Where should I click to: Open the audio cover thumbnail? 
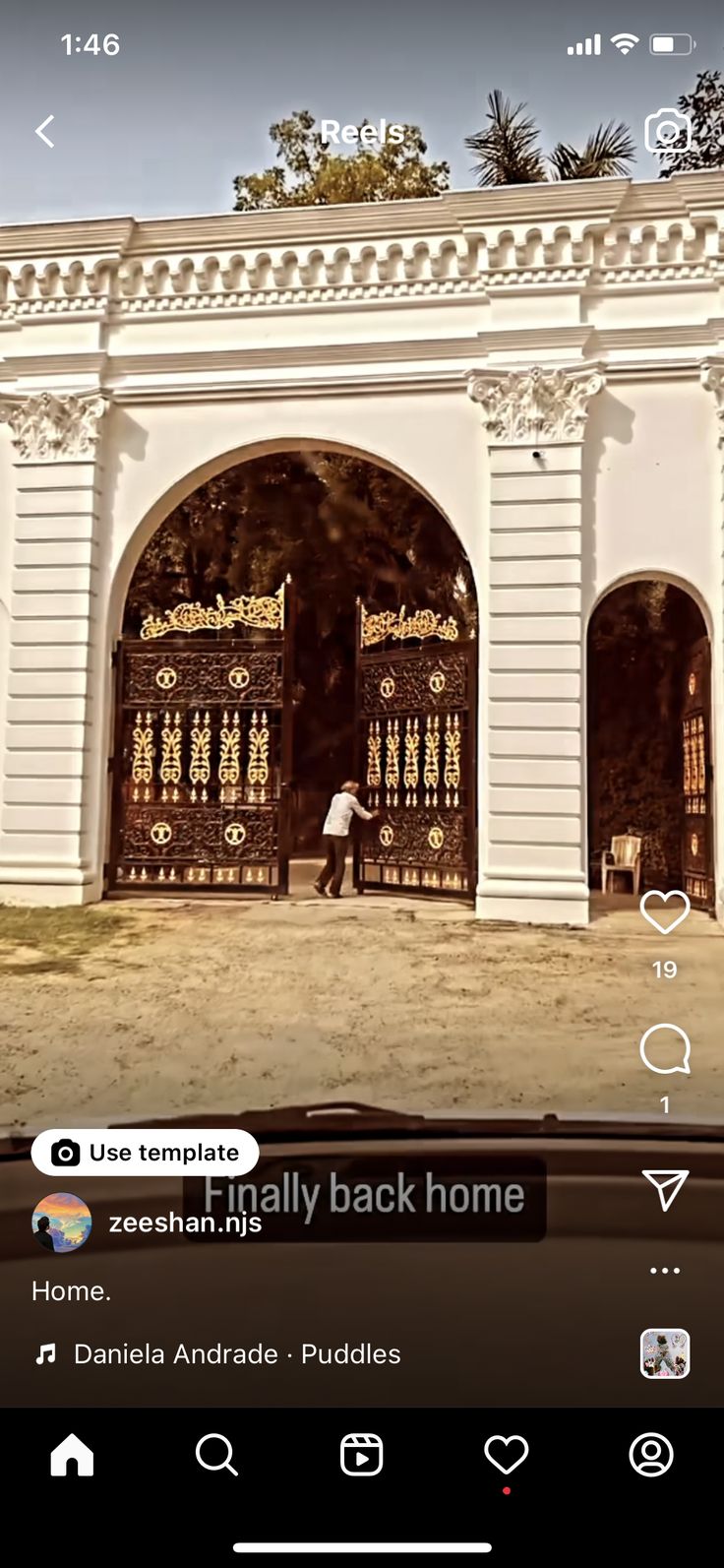tap(665, 1354)
